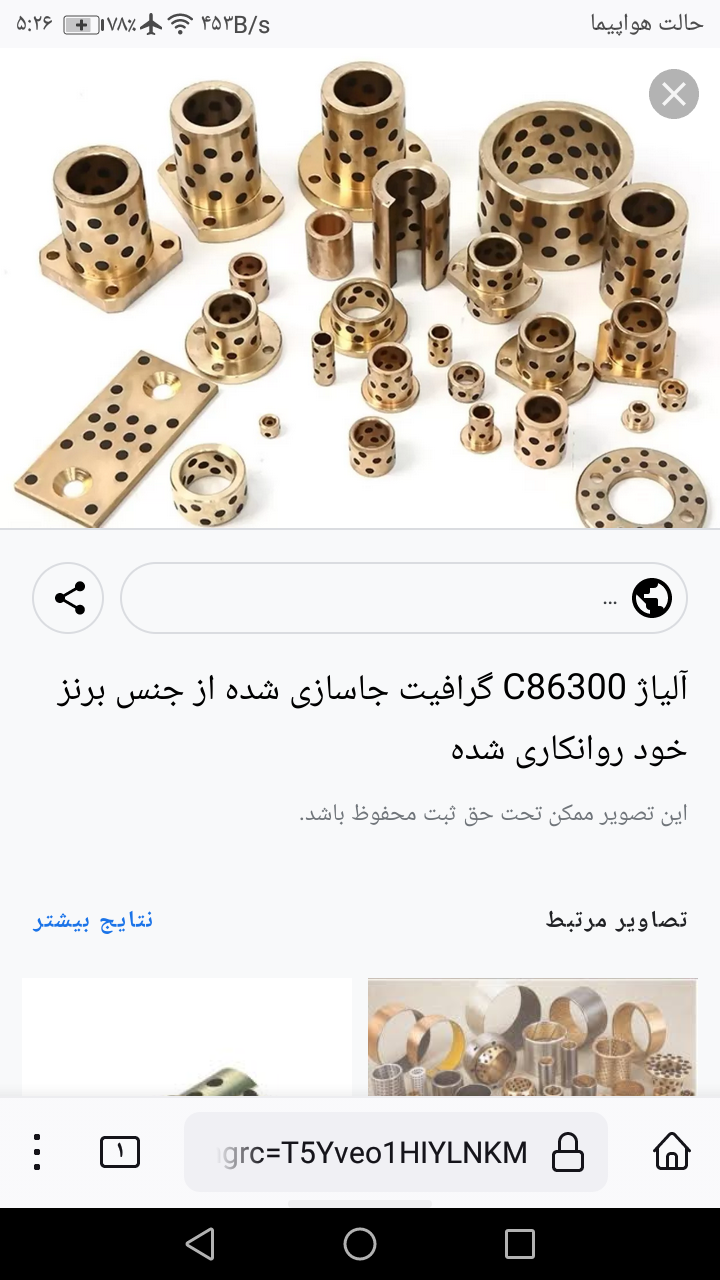
Task: Visit the source website via globe button
Action: point(404,598)
